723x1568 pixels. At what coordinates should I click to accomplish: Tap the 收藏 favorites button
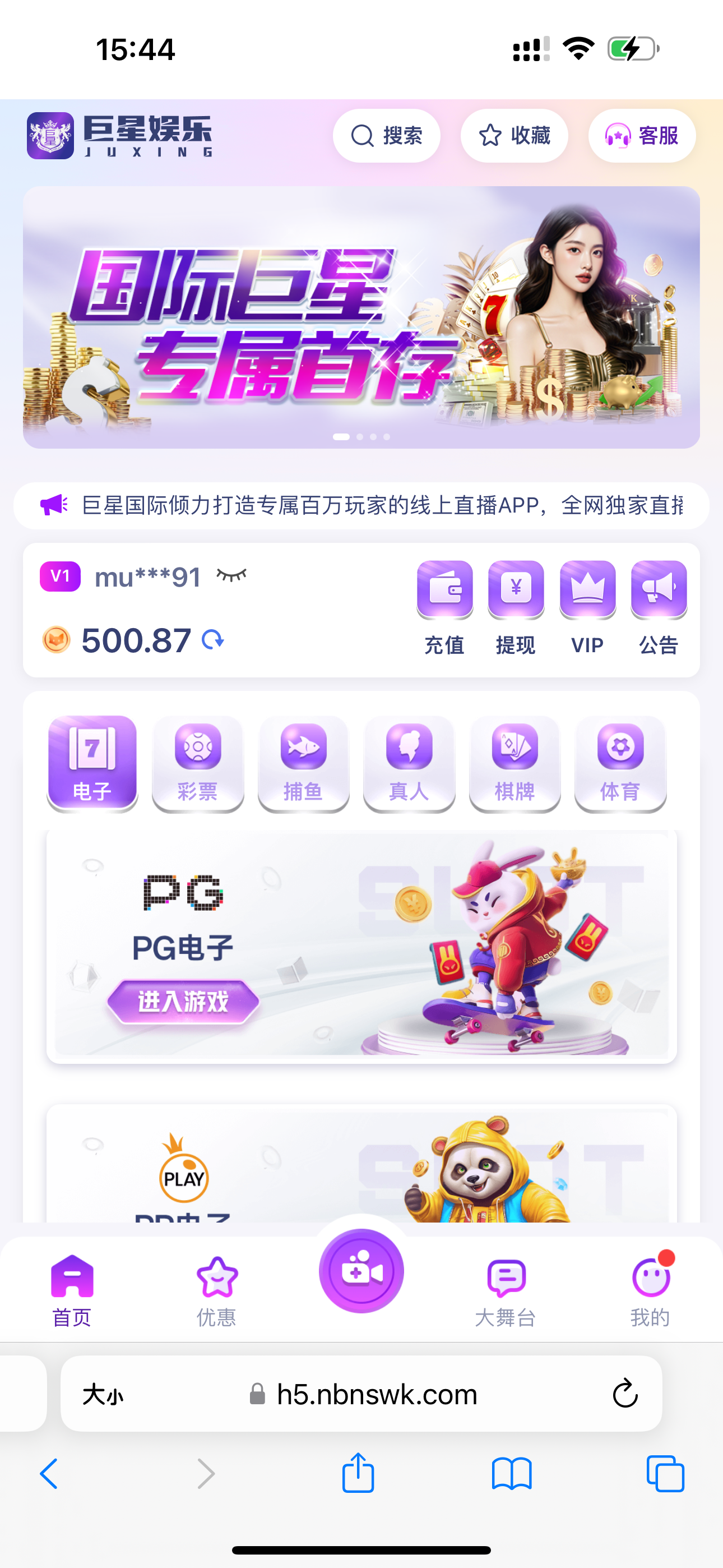(515, 135)
